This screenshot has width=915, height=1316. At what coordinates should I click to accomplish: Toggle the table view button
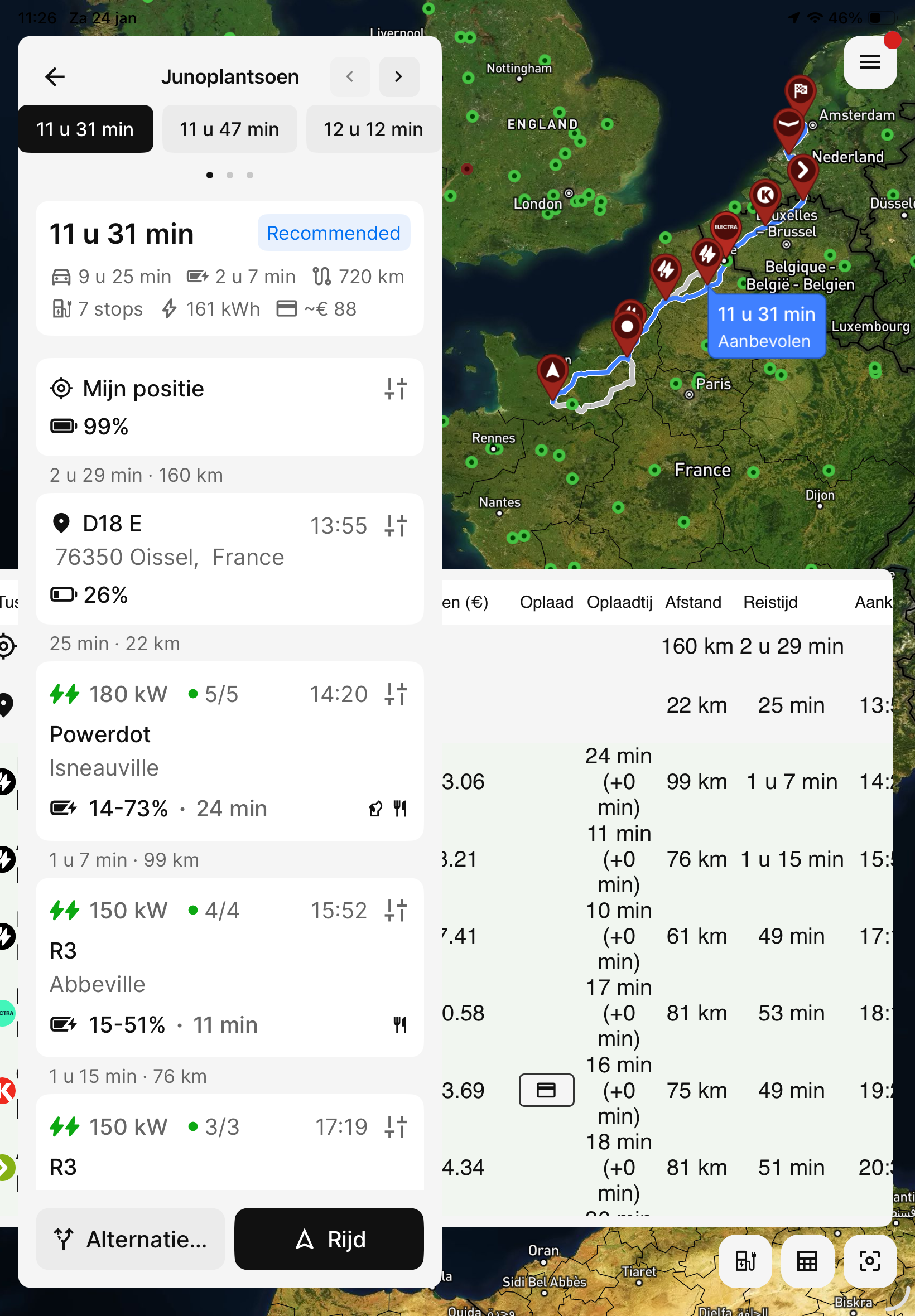coord(807,1260)
